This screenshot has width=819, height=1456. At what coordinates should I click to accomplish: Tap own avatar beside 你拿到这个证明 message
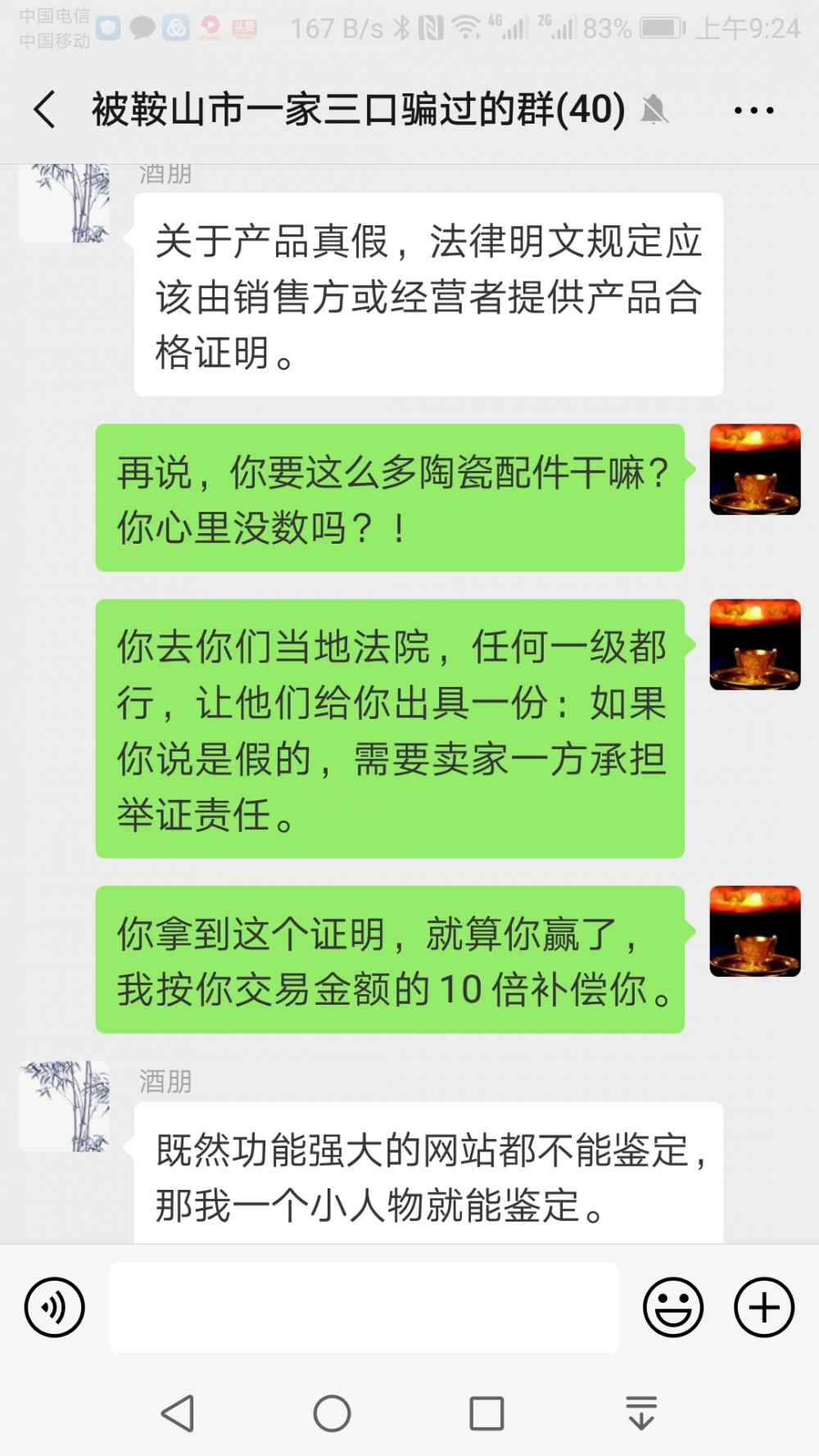point(754,931)
